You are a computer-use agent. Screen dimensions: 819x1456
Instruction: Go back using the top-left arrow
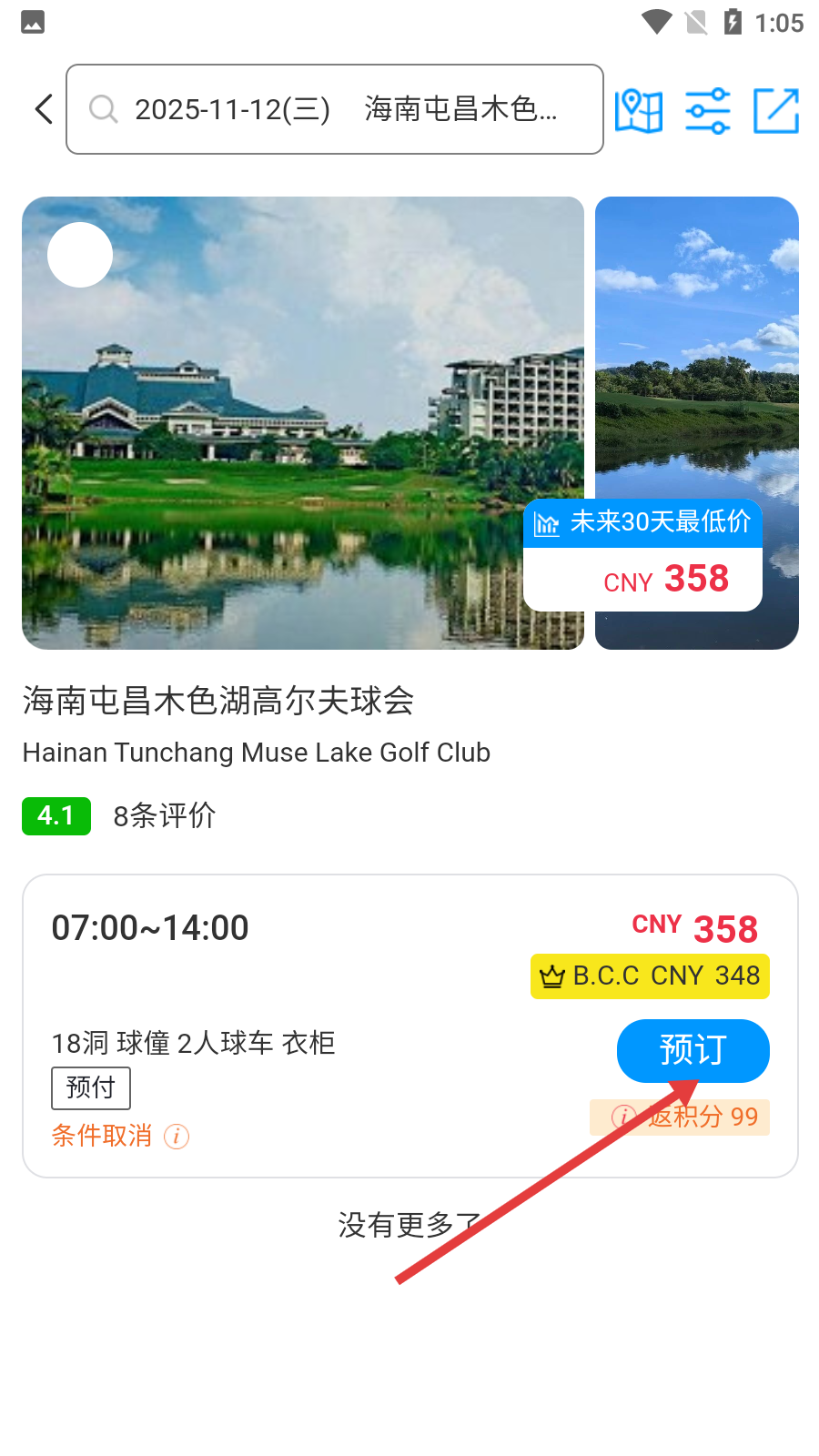[x=44, y=109]
